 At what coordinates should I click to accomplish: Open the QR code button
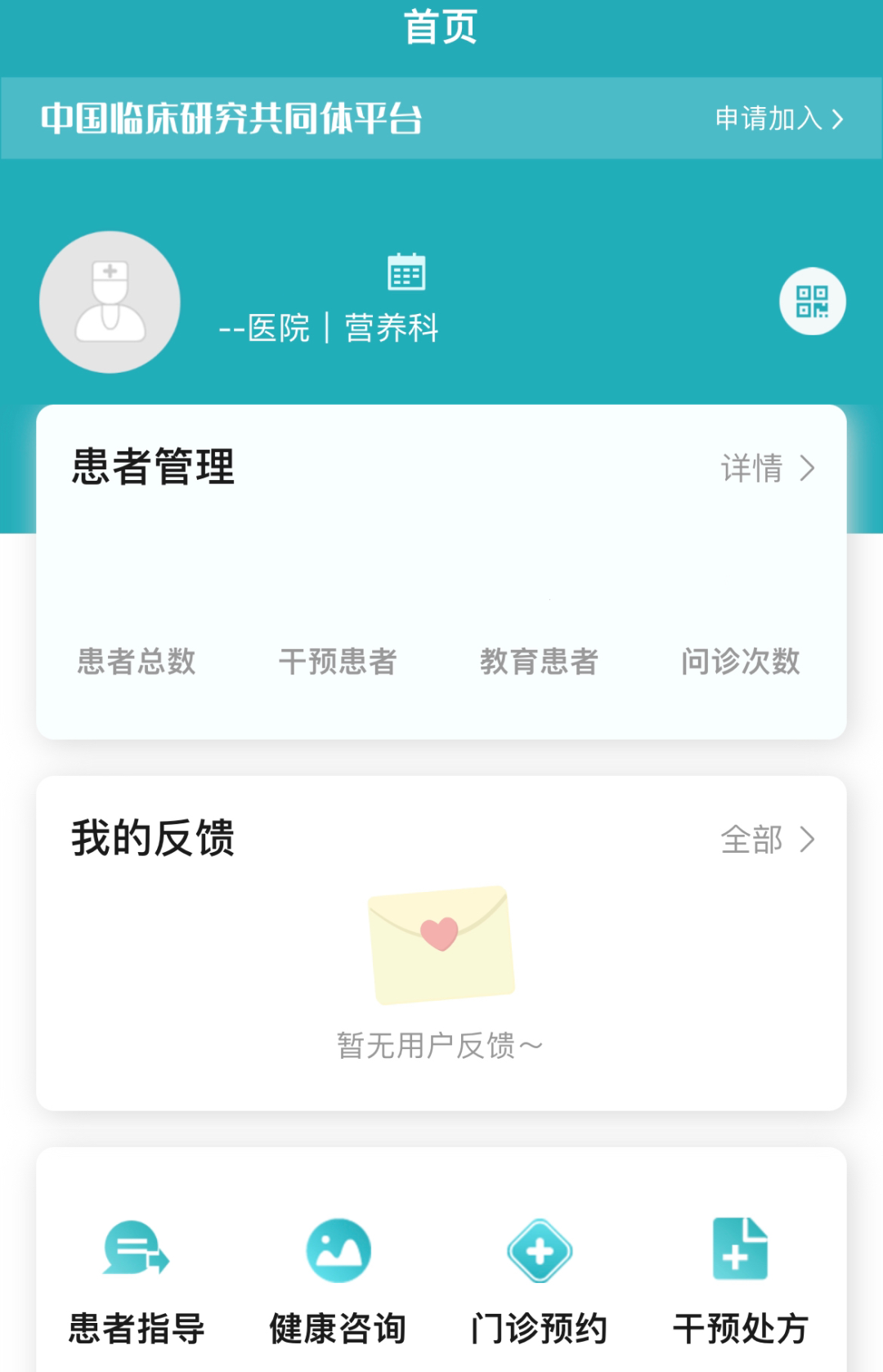pos(812,302)
